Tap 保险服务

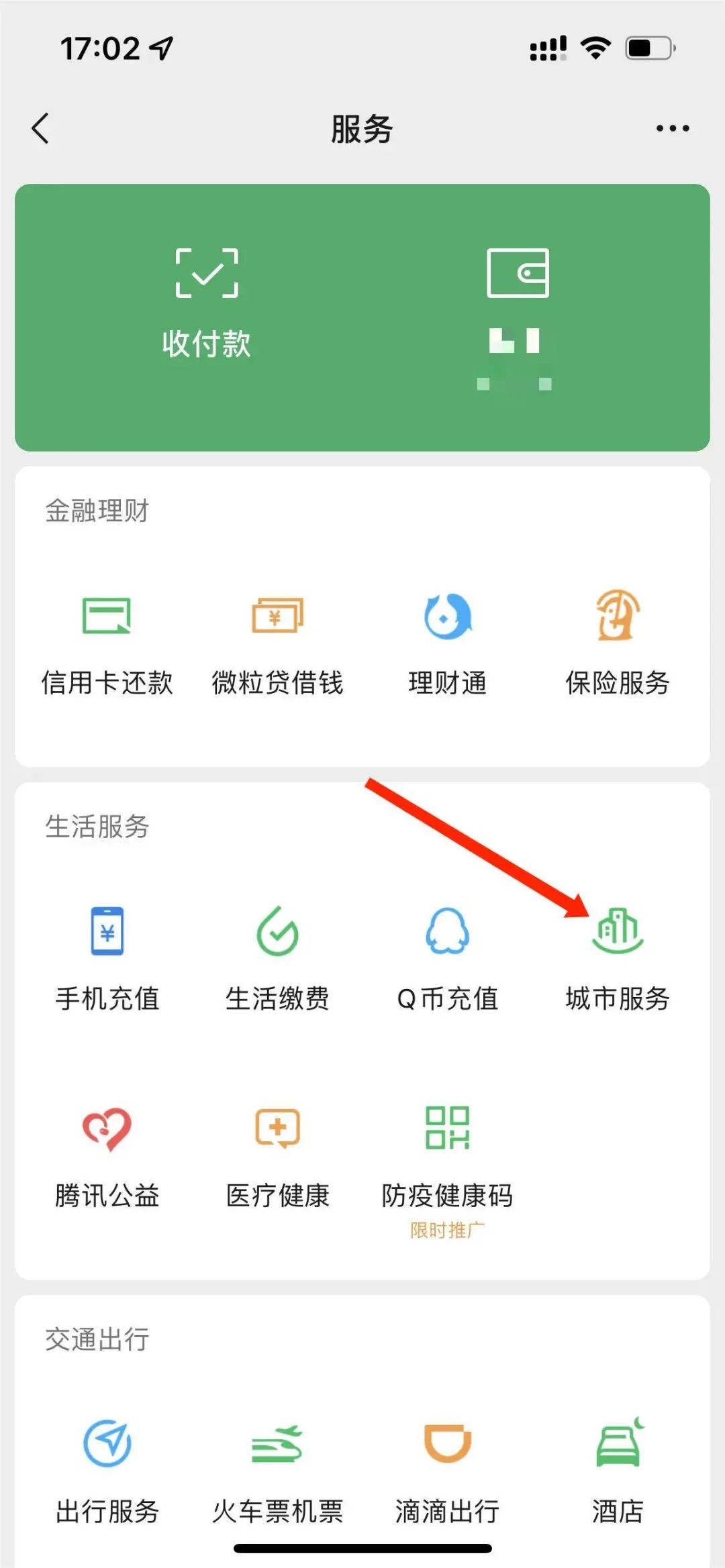pos(618,644)
